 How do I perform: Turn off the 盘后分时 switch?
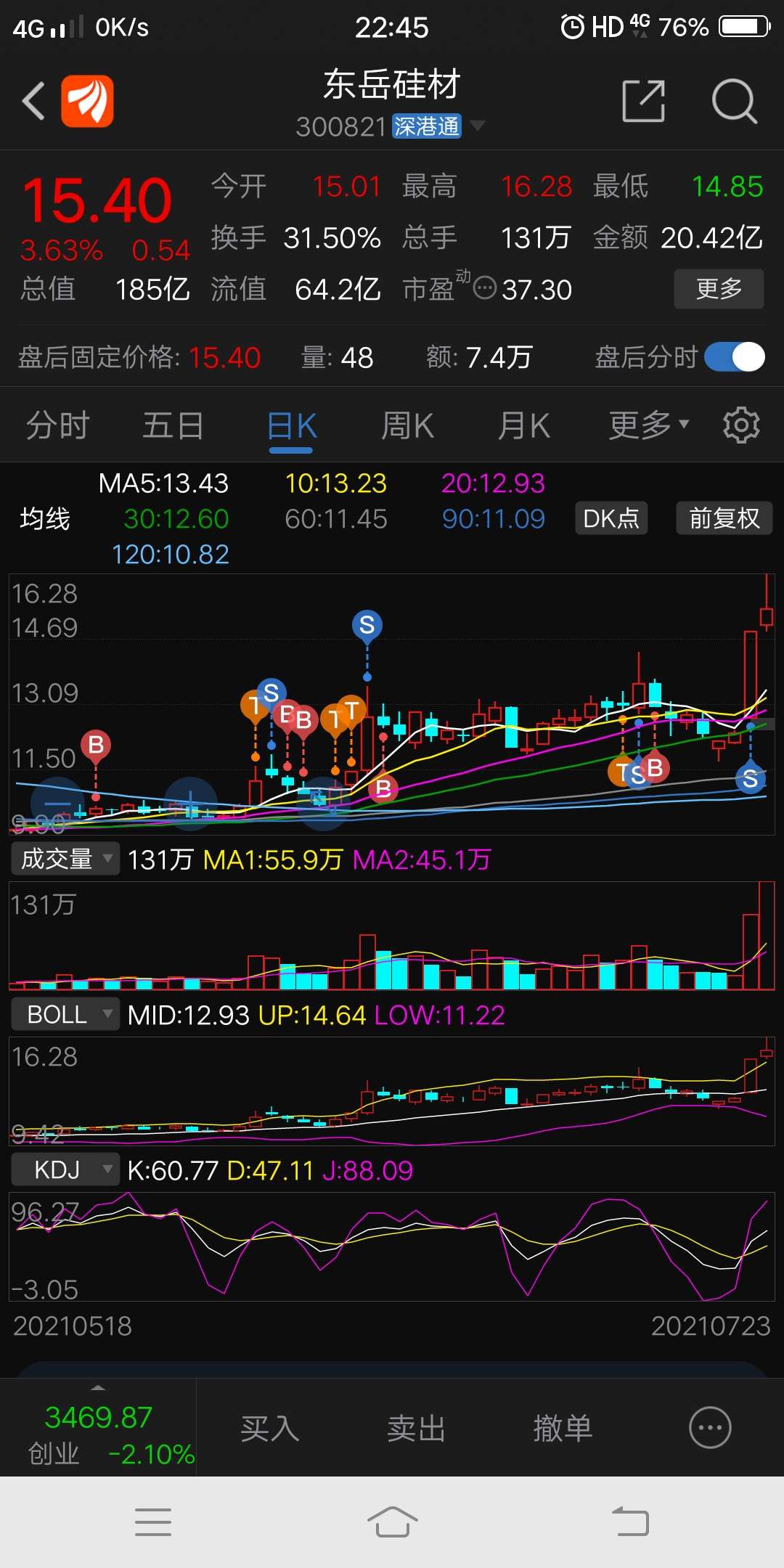[735, 357]
